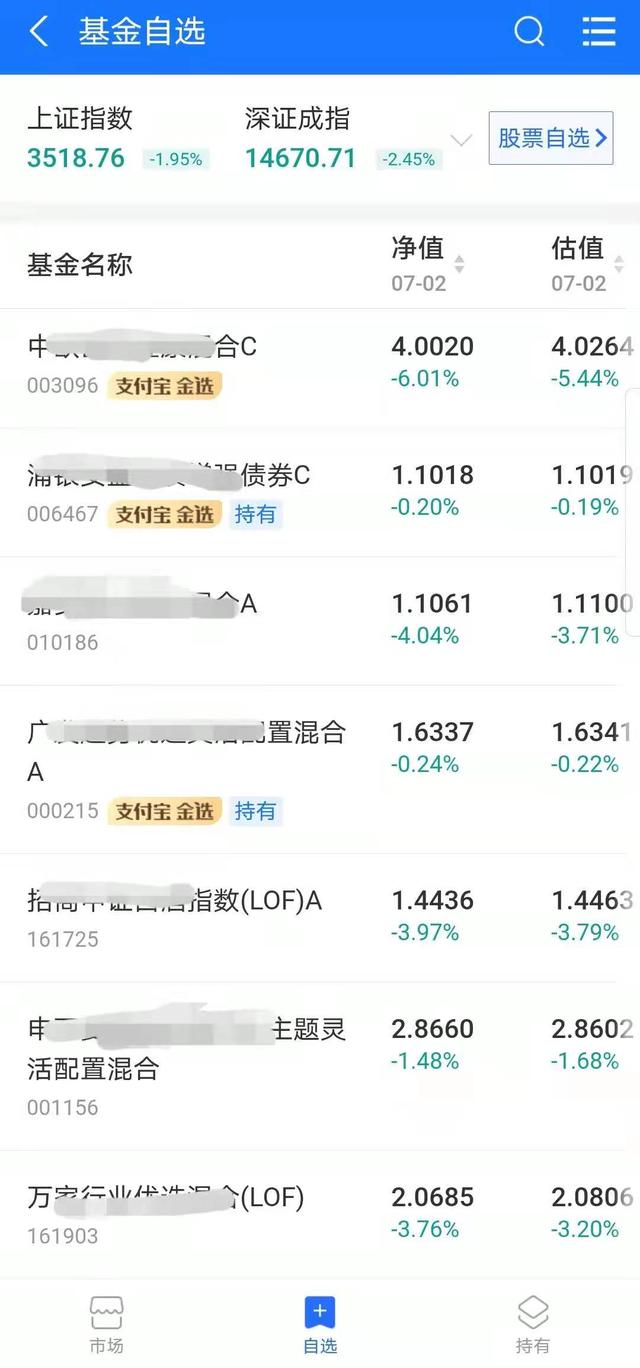Screen dimensions: 640x1368
Task: Open the list menu icon
Action: (599, 32)
